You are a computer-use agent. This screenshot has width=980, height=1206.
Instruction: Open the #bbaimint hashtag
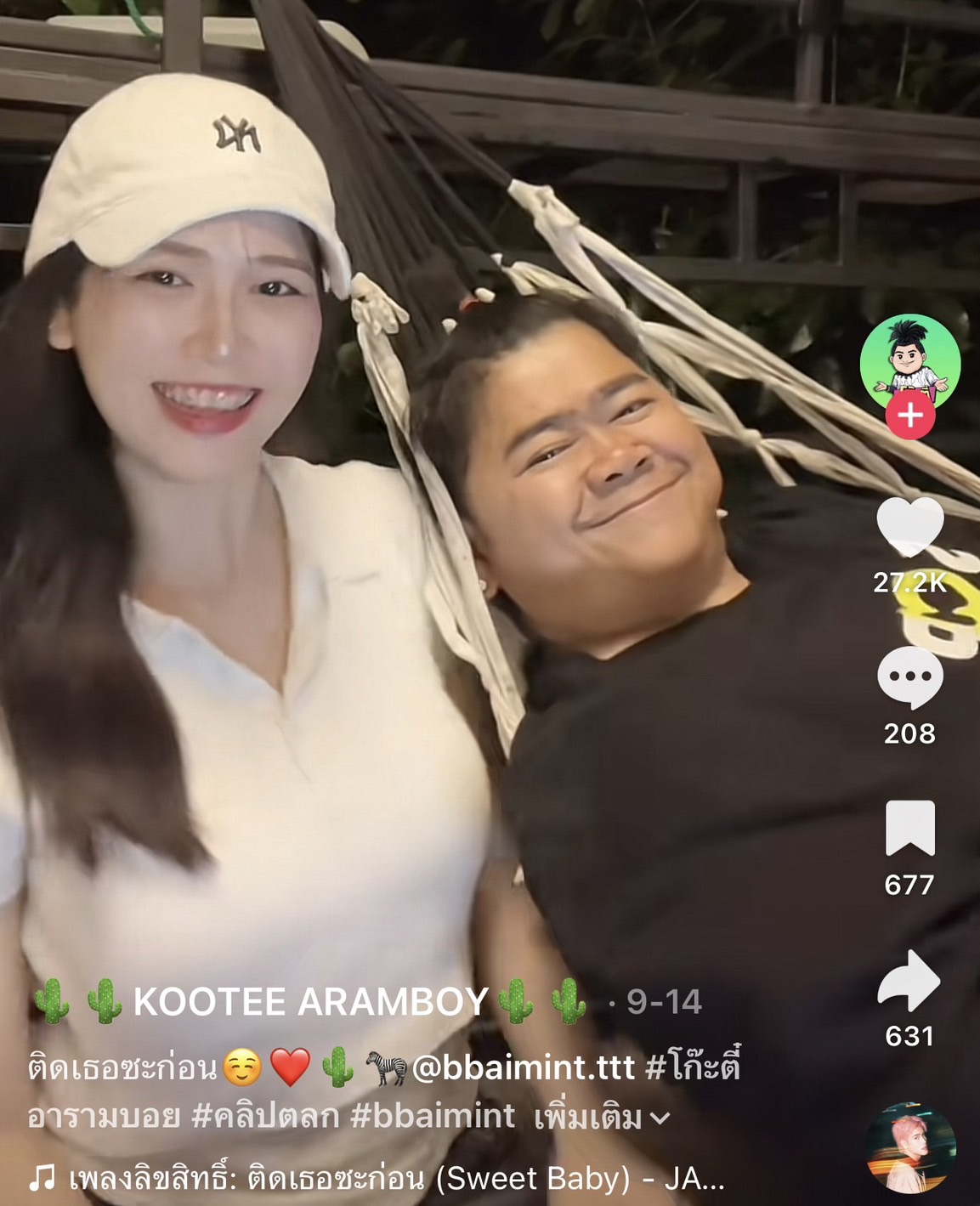433,1116
